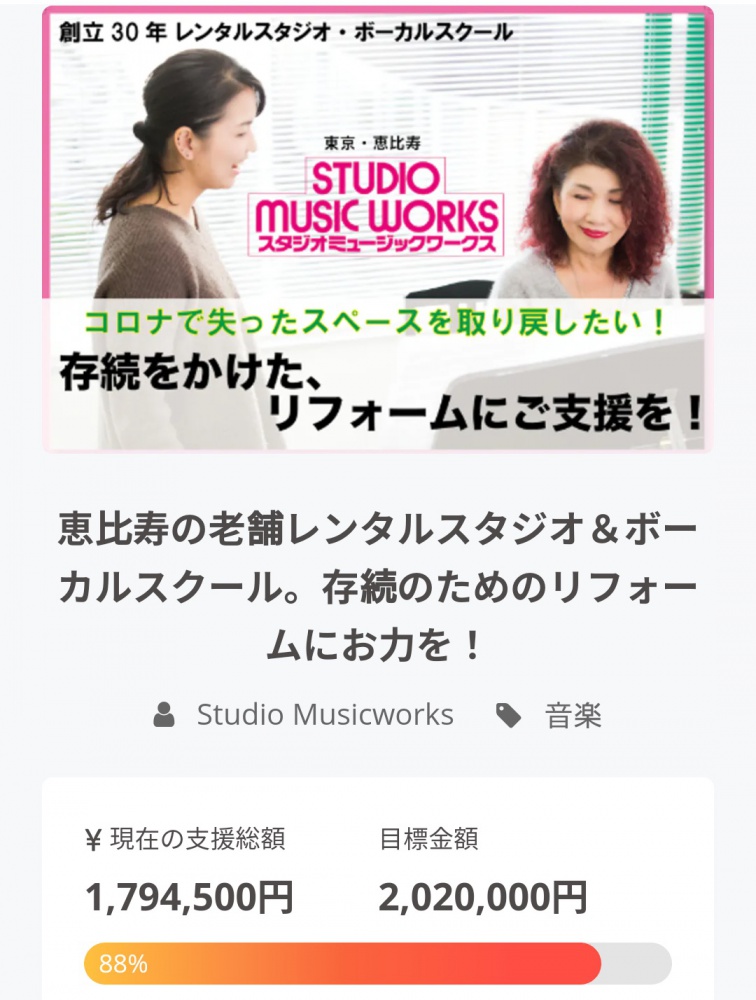Viewport: 756px width, 1000px height.
Task: Open the Studio Musicworks owner profile
Action: click(324, 715)
